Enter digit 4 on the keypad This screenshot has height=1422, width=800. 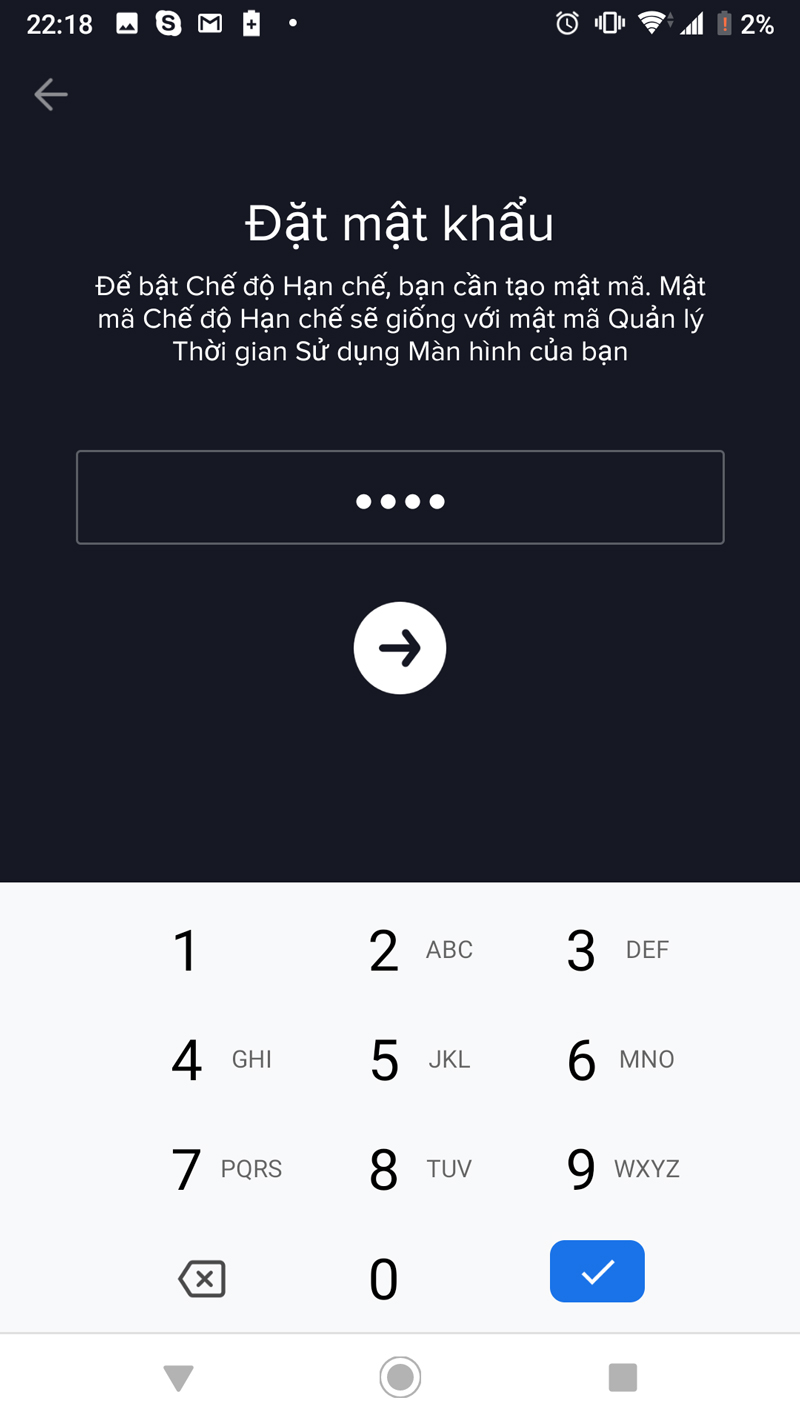[x=200, y=1060]
